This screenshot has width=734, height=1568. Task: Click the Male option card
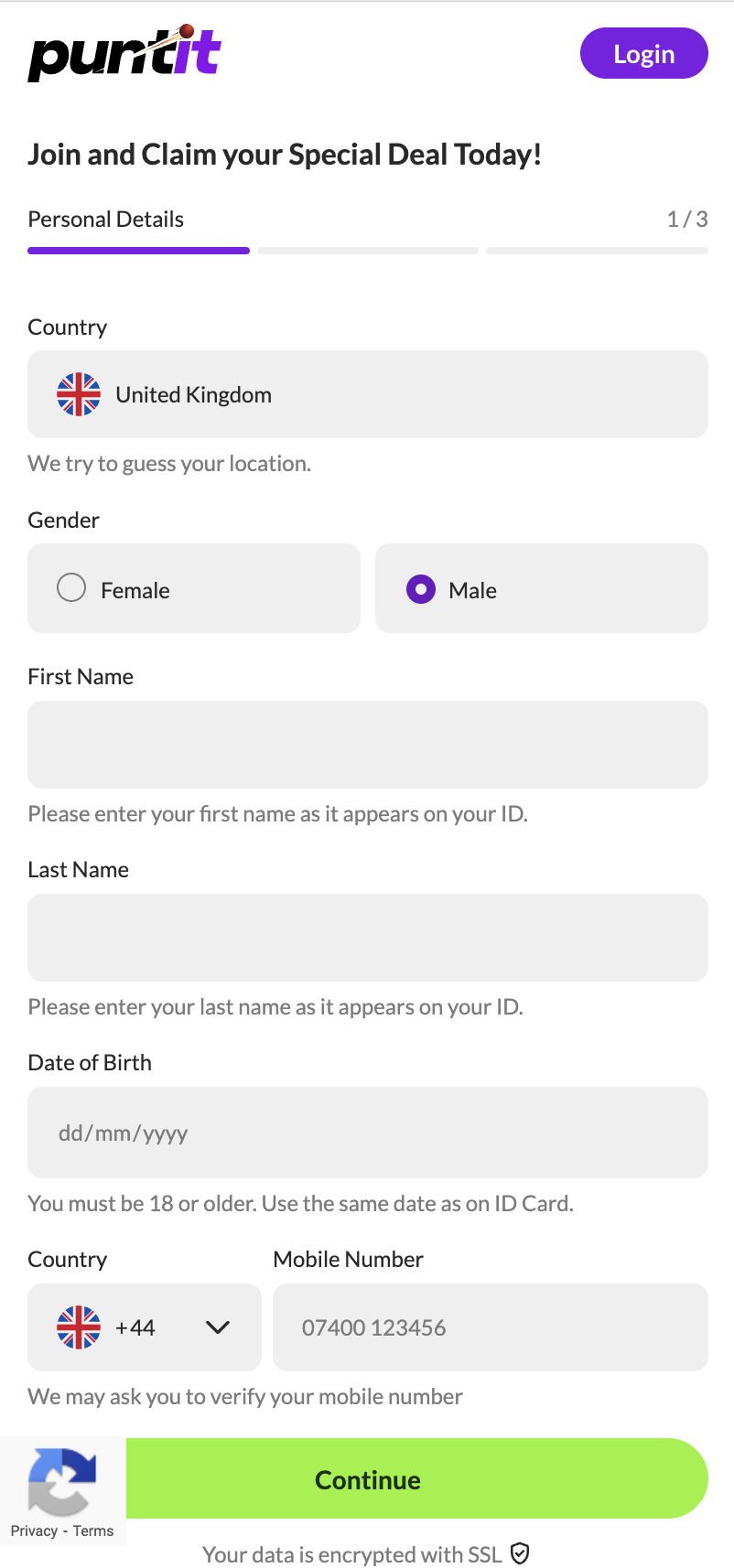pos(541,588)
